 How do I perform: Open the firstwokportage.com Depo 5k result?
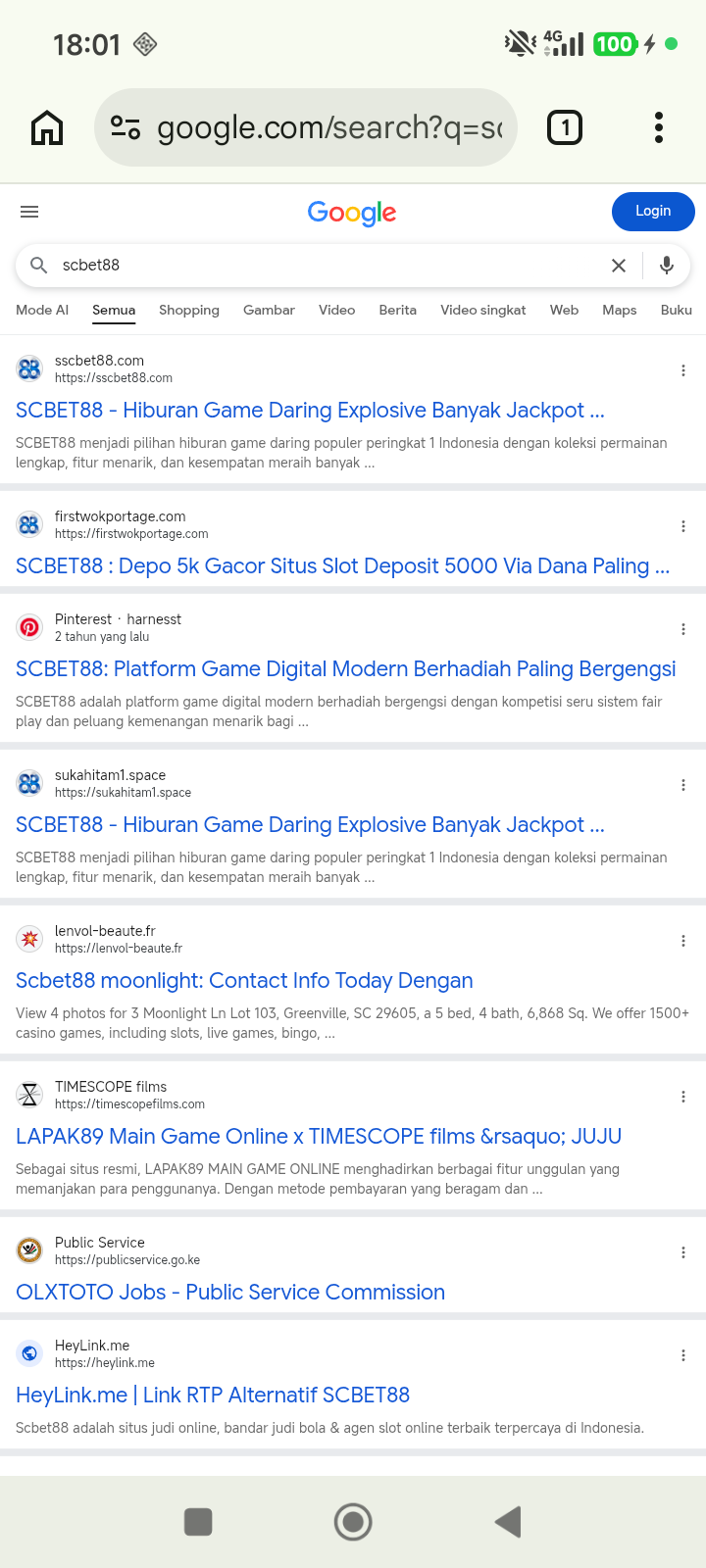(x=343, y=566)
